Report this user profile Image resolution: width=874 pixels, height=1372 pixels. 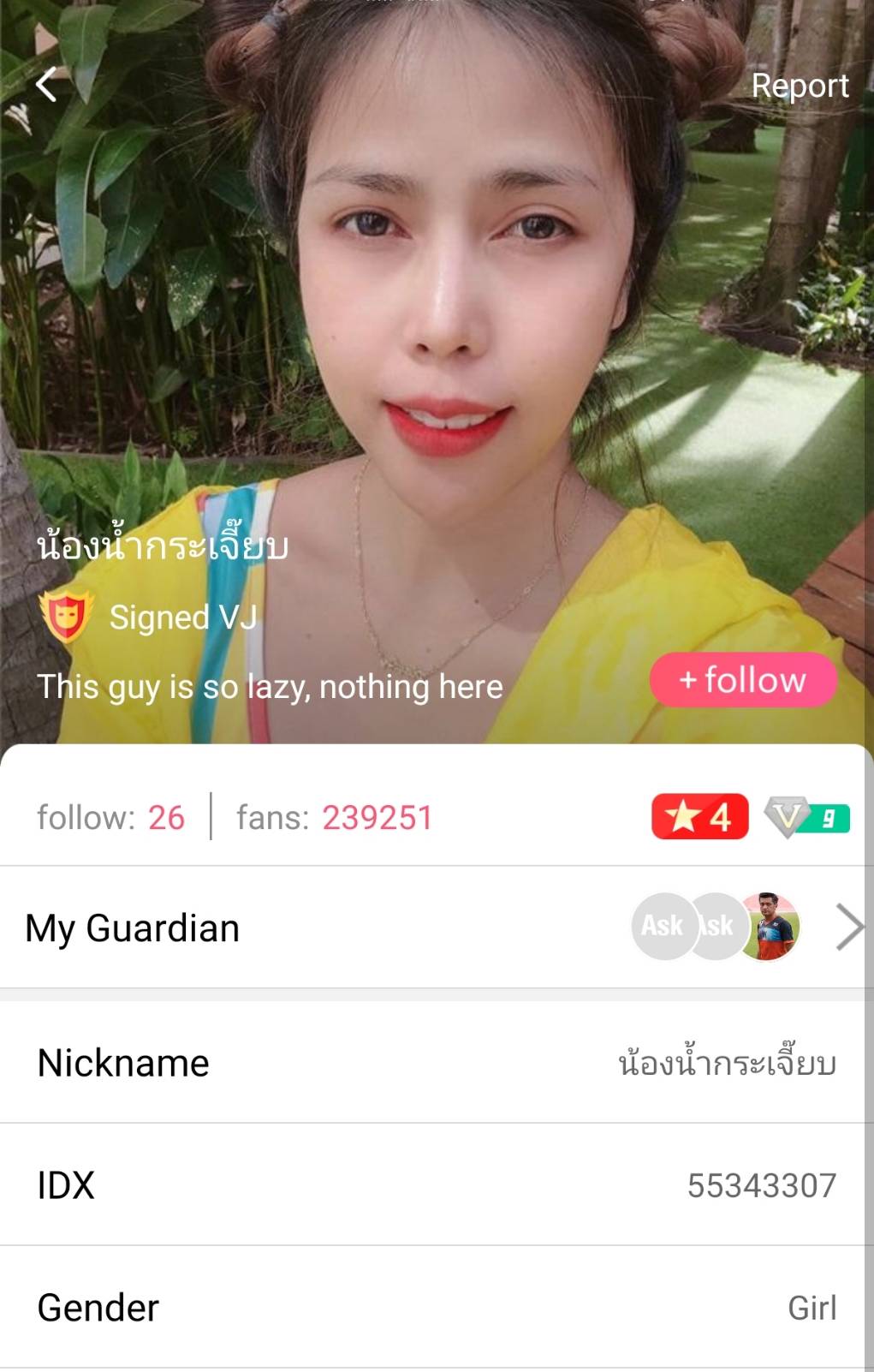click(799, 86)
